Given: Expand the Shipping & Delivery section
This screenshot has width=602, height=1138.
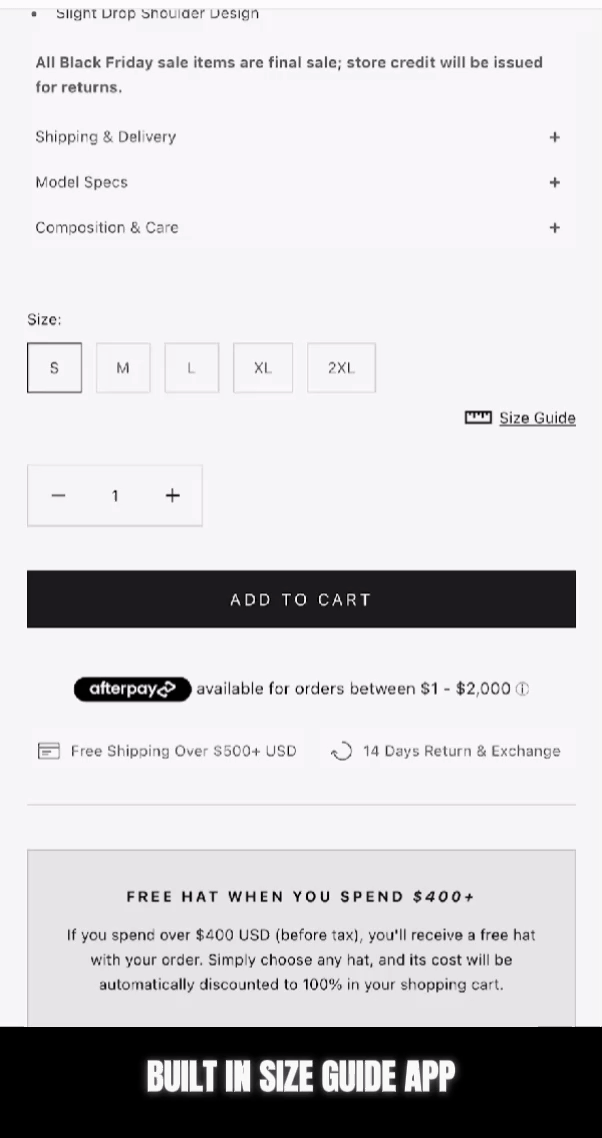Looking at the screenshot, I should tap(554, 137).
